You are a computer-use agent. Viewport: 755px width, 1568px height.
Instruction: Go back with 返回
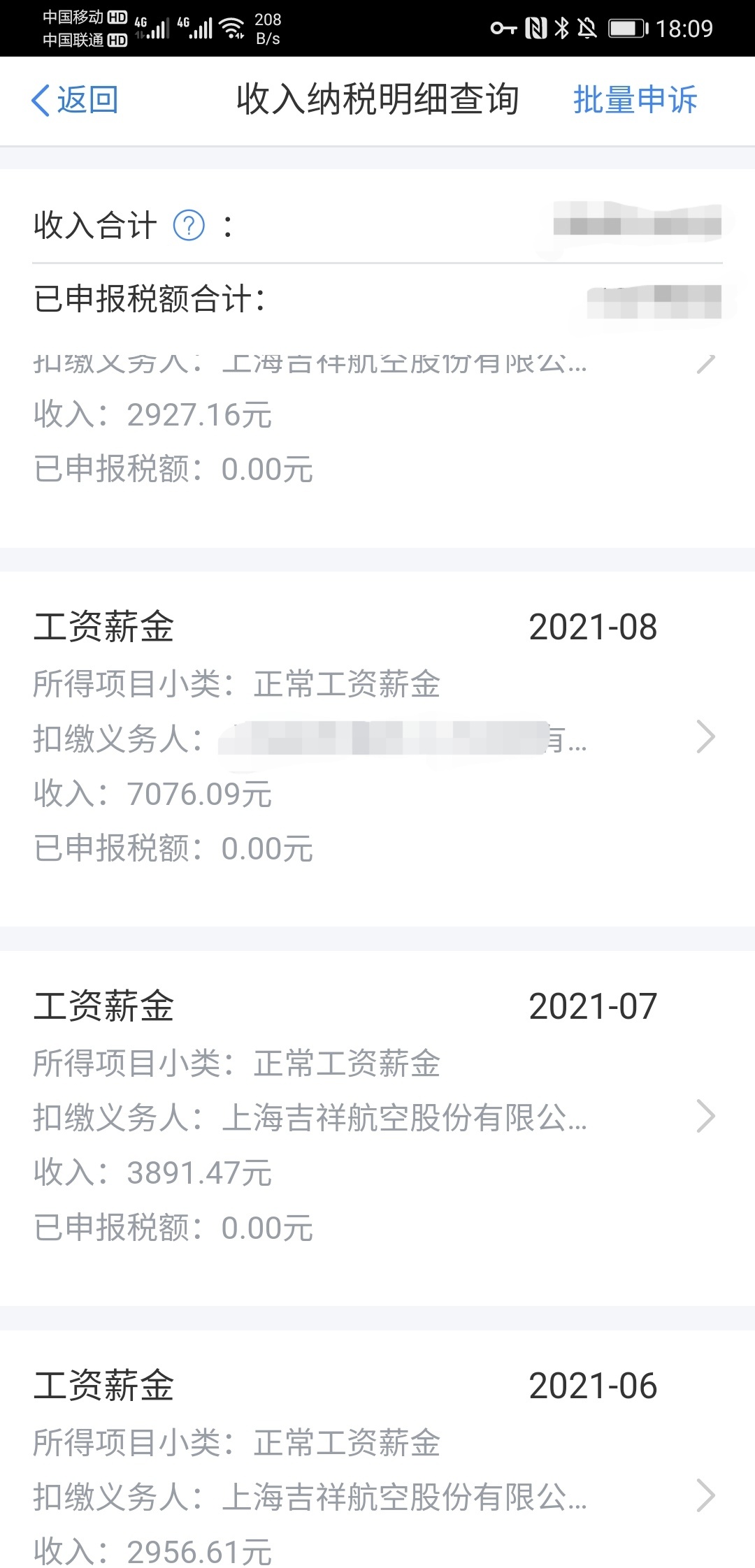coord(75,100)
